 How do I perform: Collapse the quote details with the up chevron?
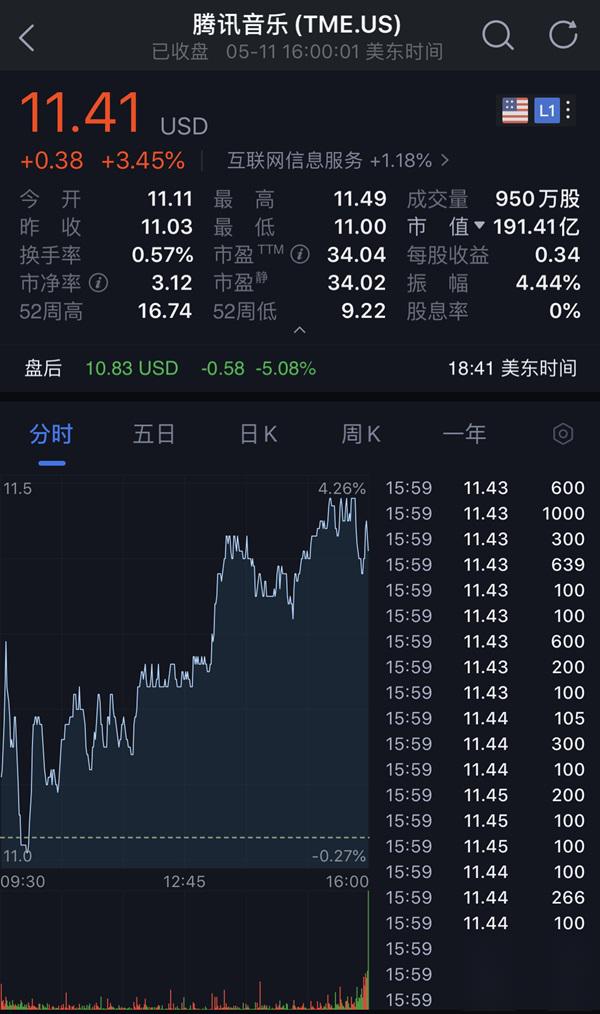(x=299, y=330)
